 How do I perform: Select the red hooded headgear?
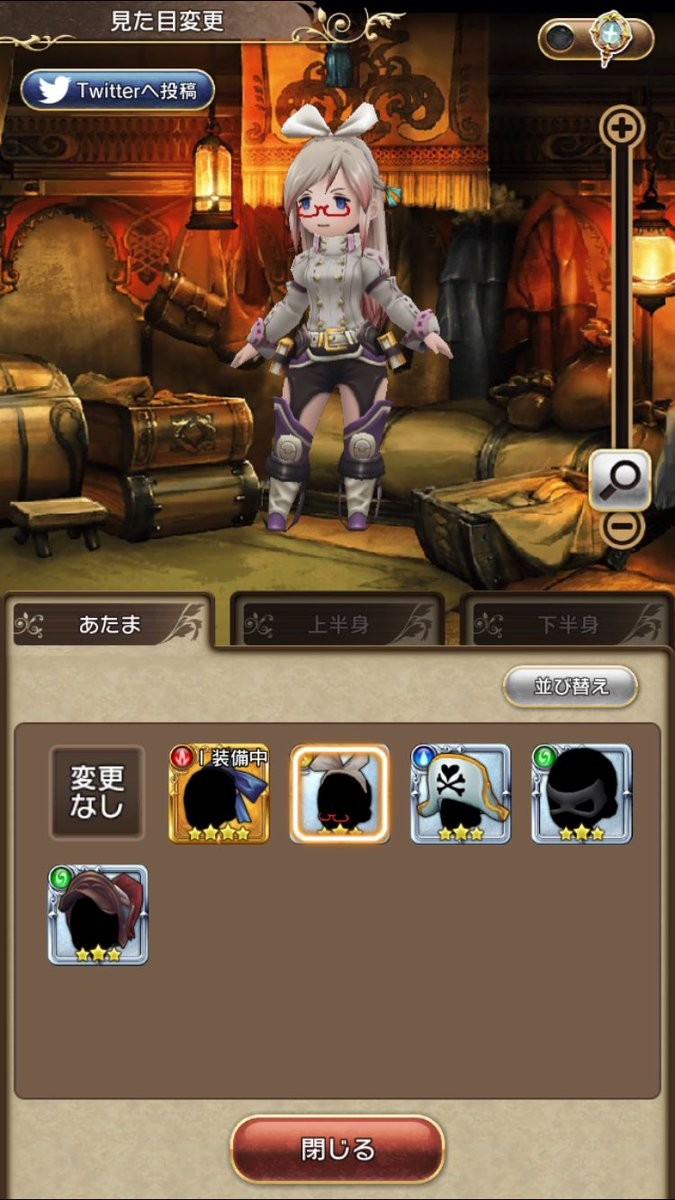pos(98,914)
